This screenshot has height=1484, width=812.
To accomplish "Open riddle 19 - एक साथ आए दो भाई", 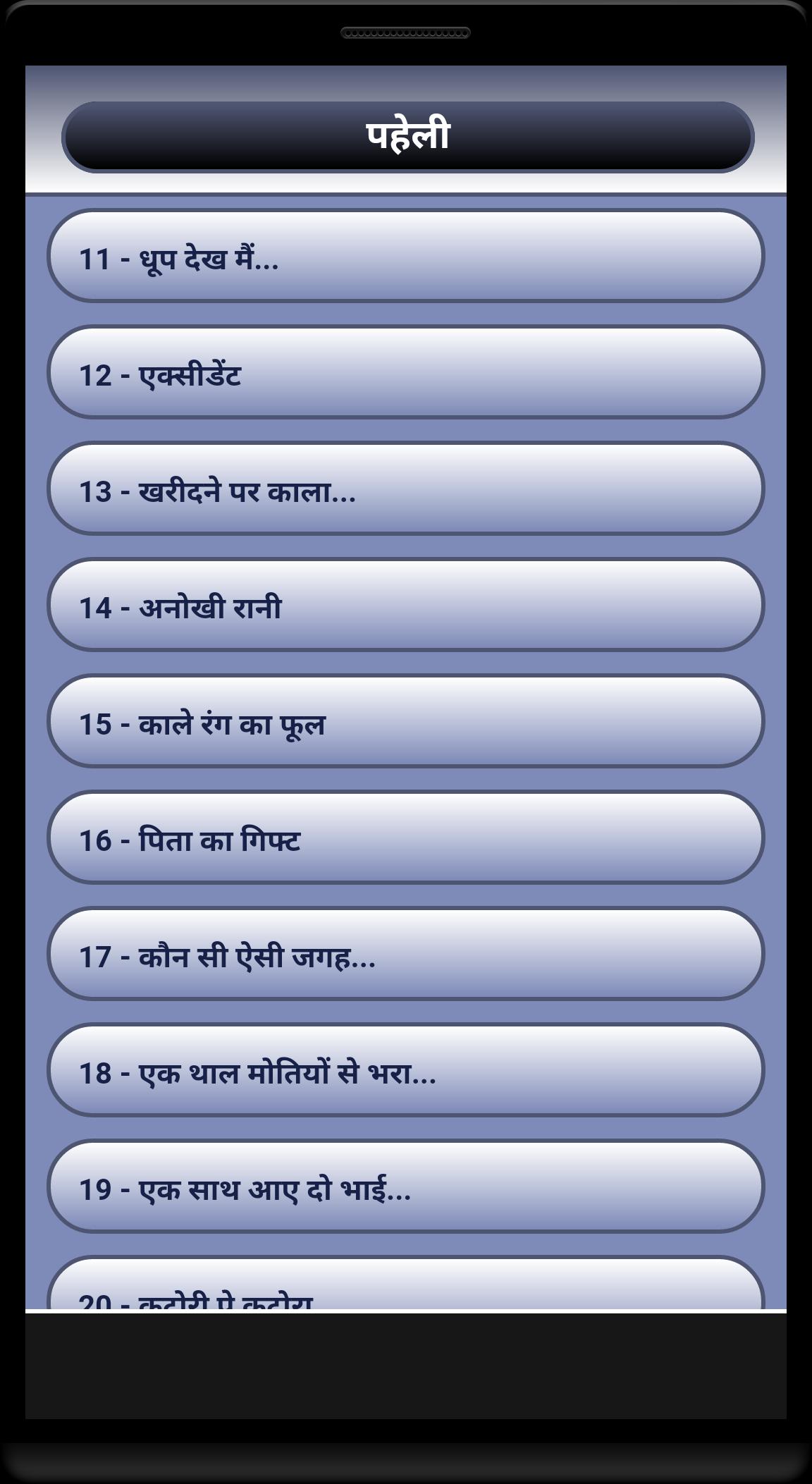I will 405,1186.
